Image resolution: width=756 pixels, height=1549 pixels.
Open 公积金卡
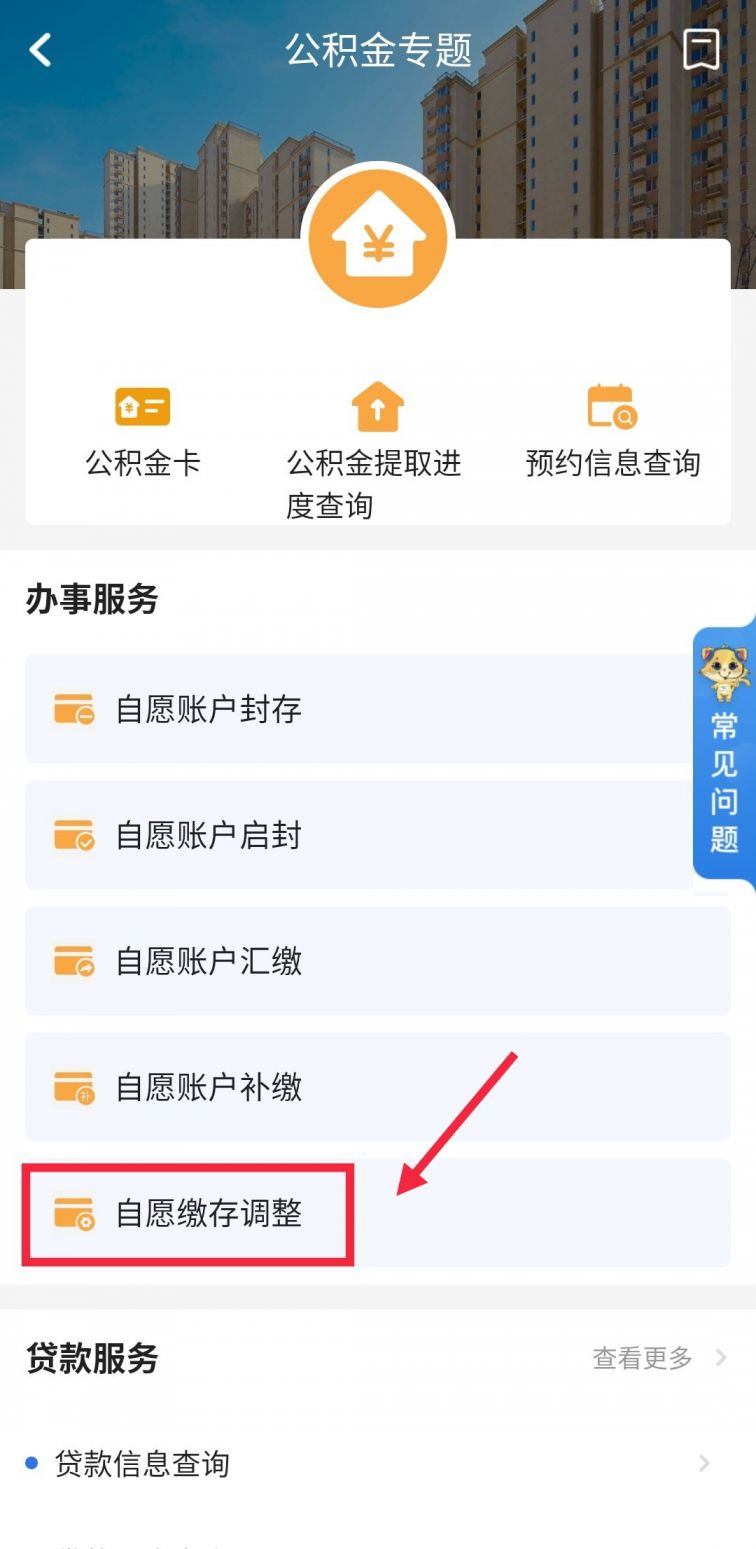coord(143,431)
